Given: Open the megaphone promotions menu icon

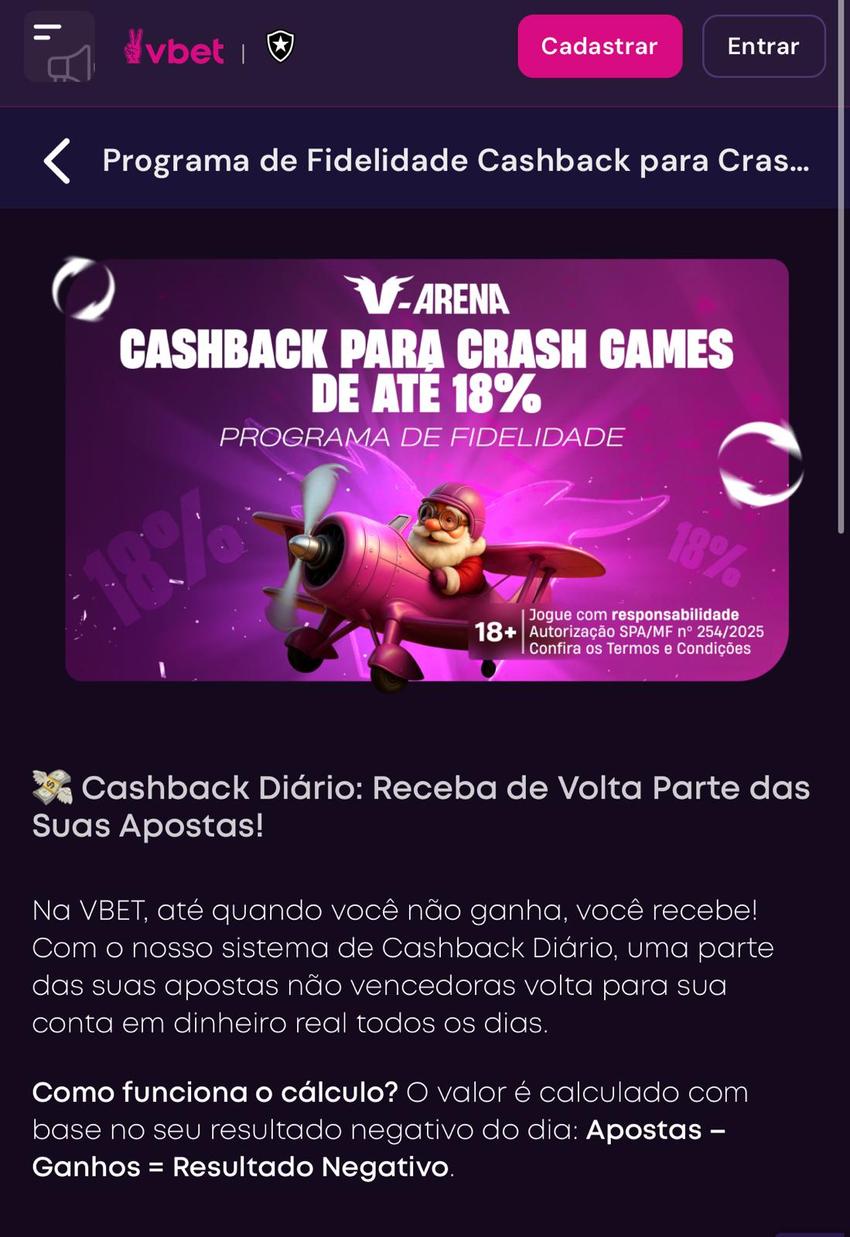Looking at the screenshot, I should (58, 45).
